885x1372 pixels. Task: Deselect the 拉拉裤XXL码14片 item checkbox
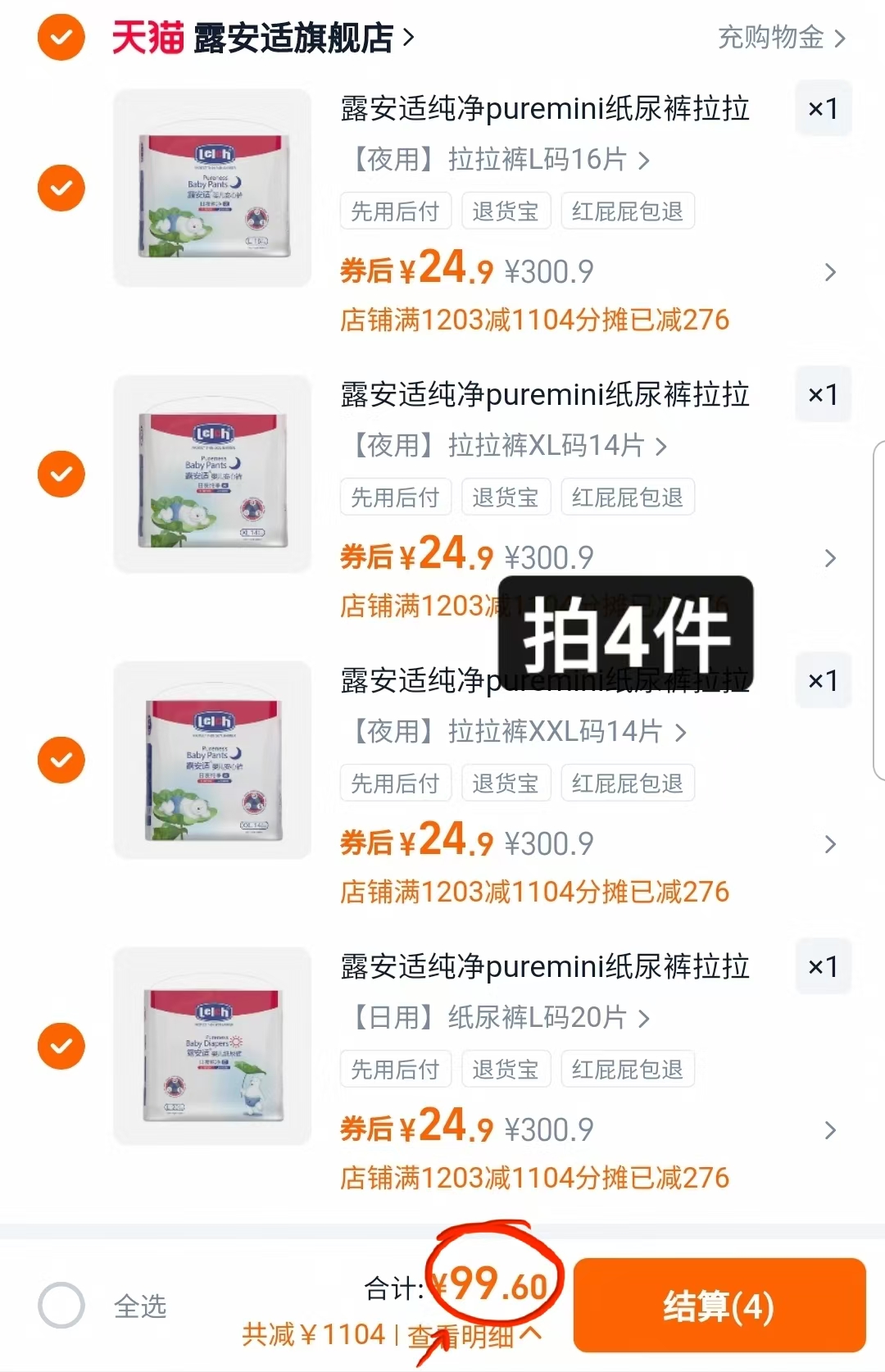pyautogui.click(x=60, y=760)
